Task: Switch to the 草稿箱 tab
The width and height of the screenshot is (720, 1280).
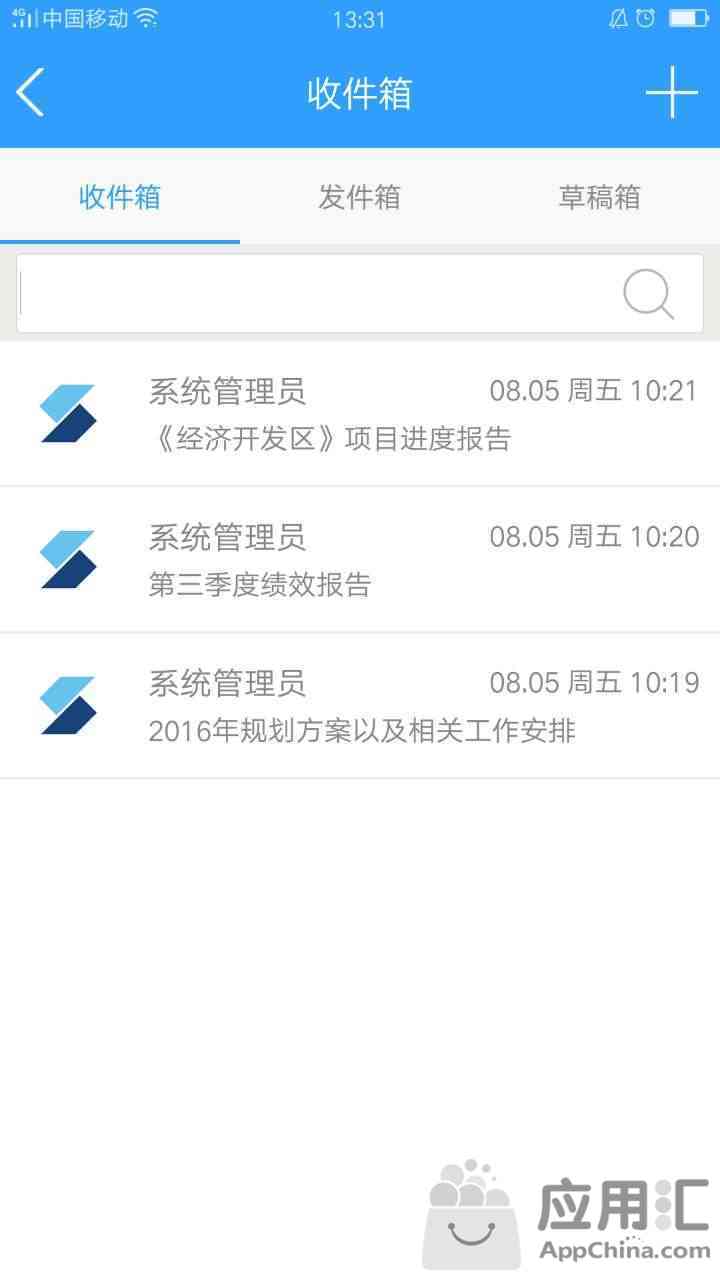Action: pyautogui.click(x=599, y=197)
